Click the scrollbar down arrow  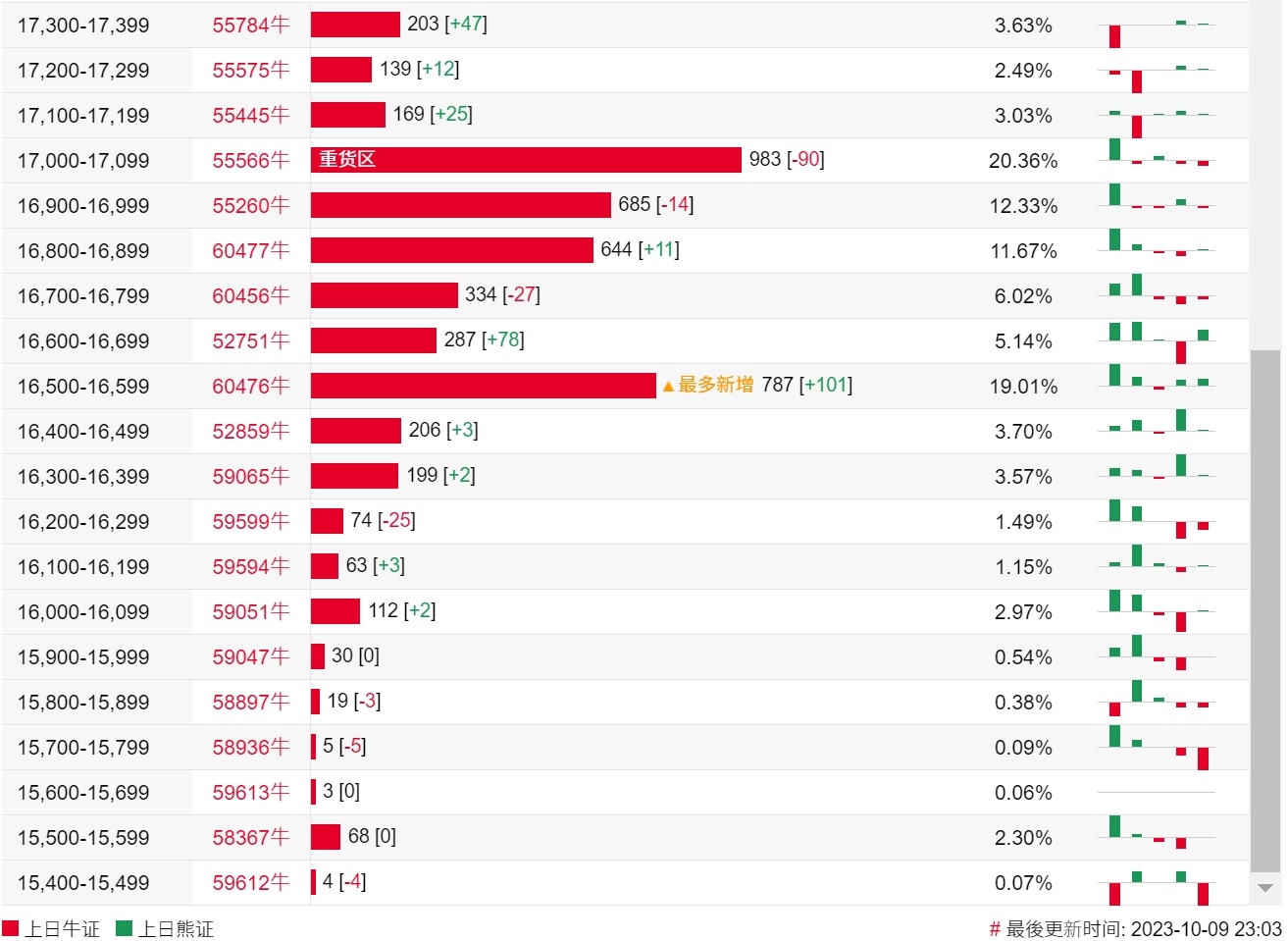click(1265, 888)
